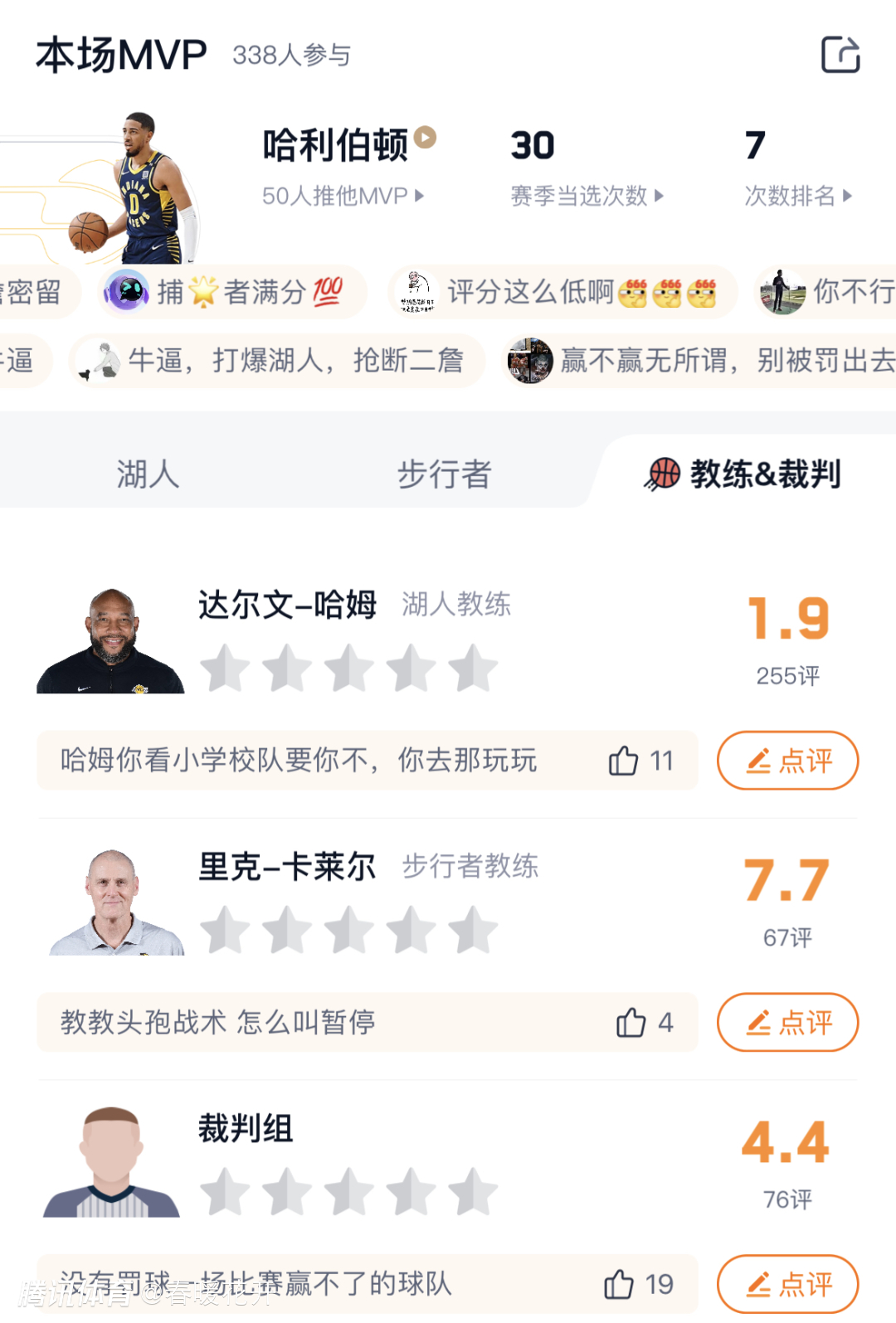
Task: Open 次数排名 ranking
Action: click(x=797, y=196)
